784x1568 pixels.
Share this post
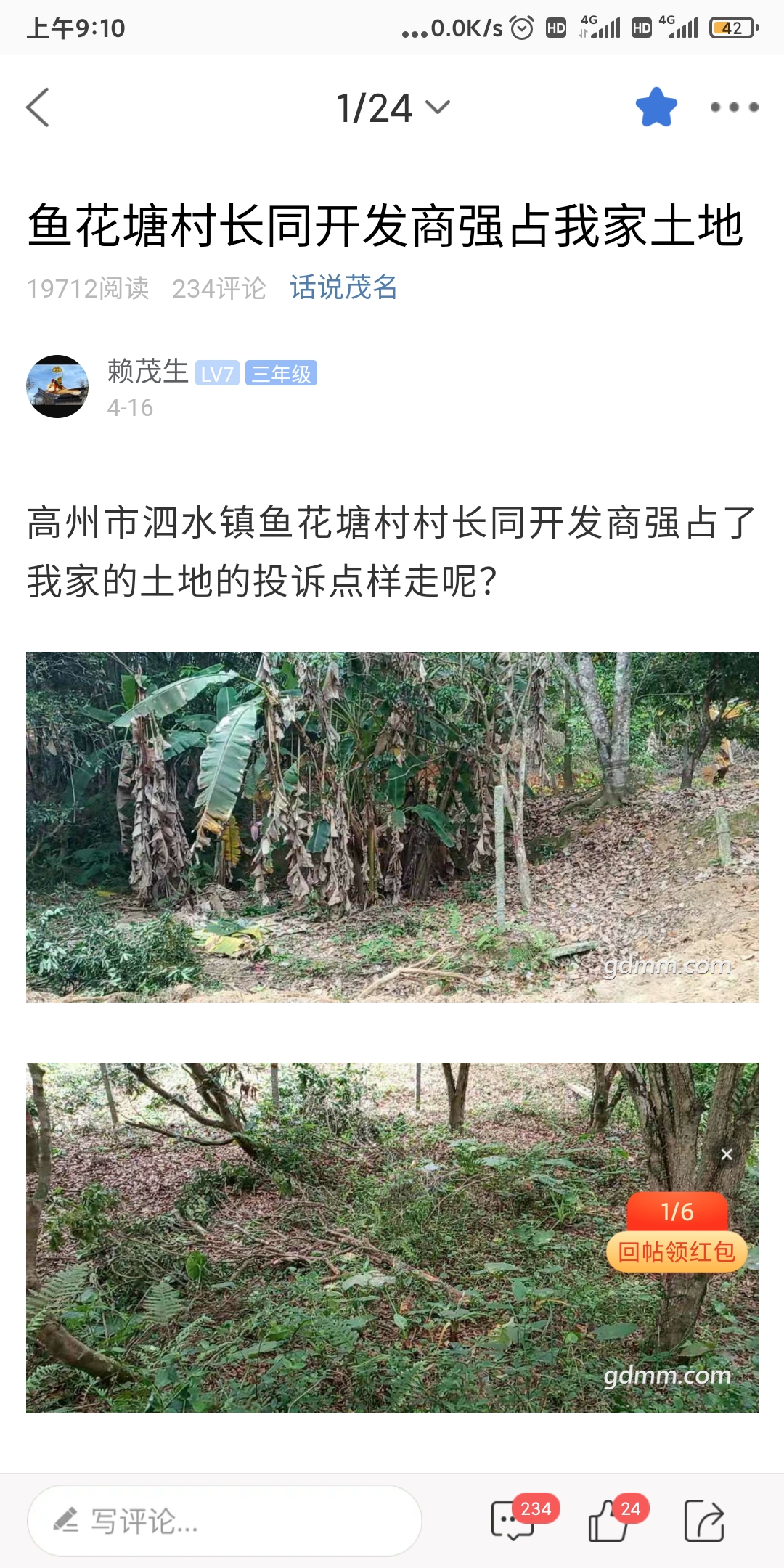pos(704,1520)
